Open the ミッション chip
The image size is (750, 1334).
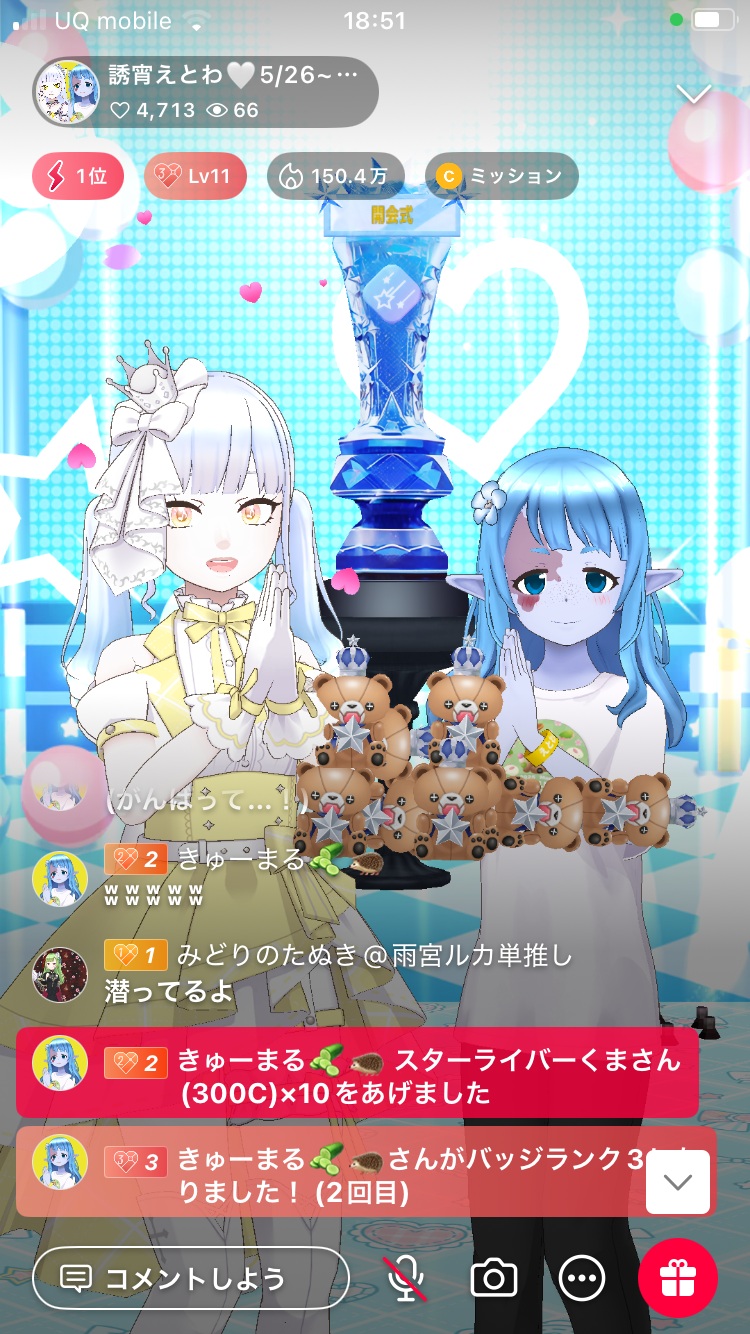(502, 177)
